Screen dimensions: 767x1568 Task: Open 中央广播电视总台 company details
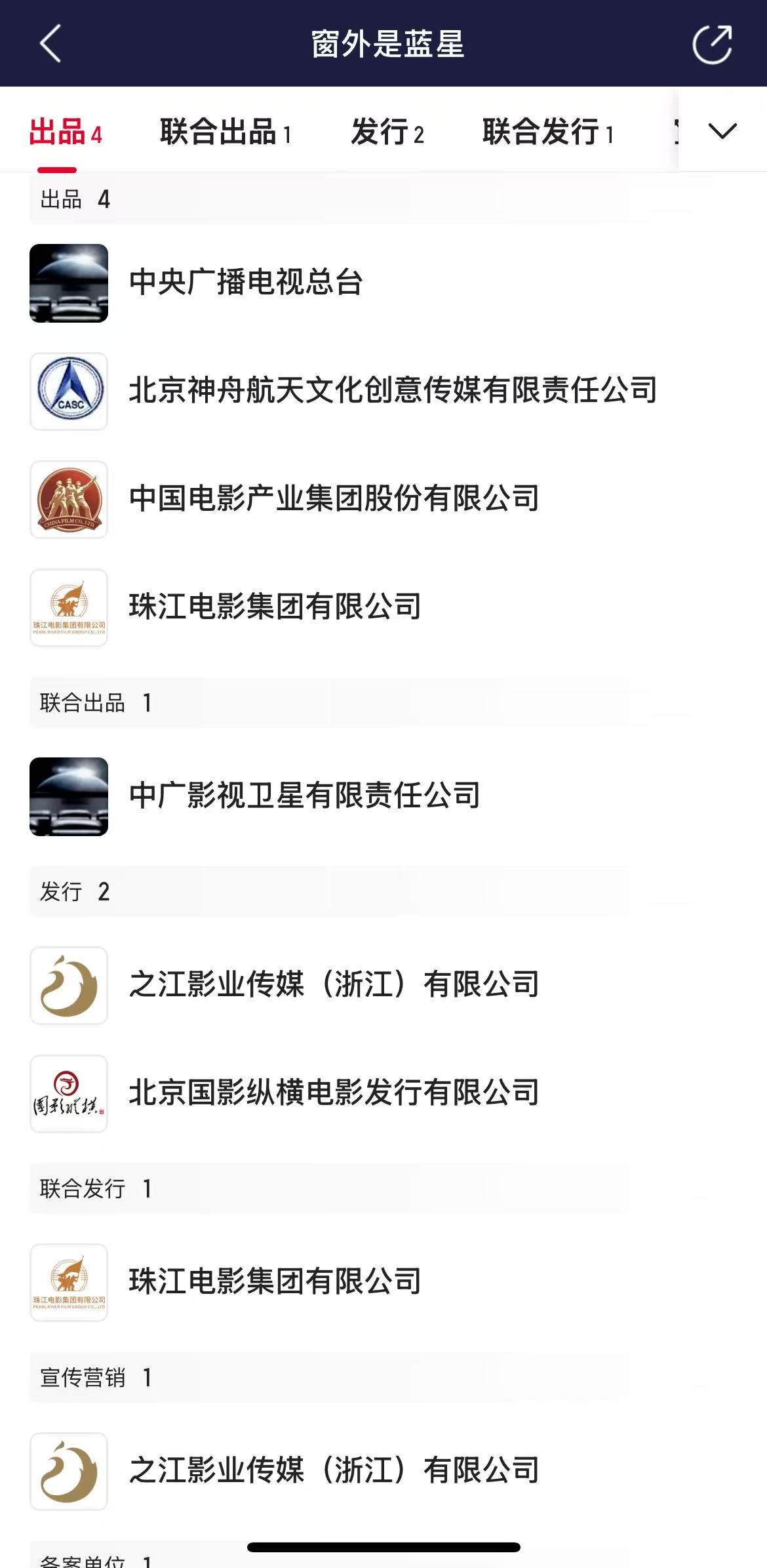click(246, 283)
